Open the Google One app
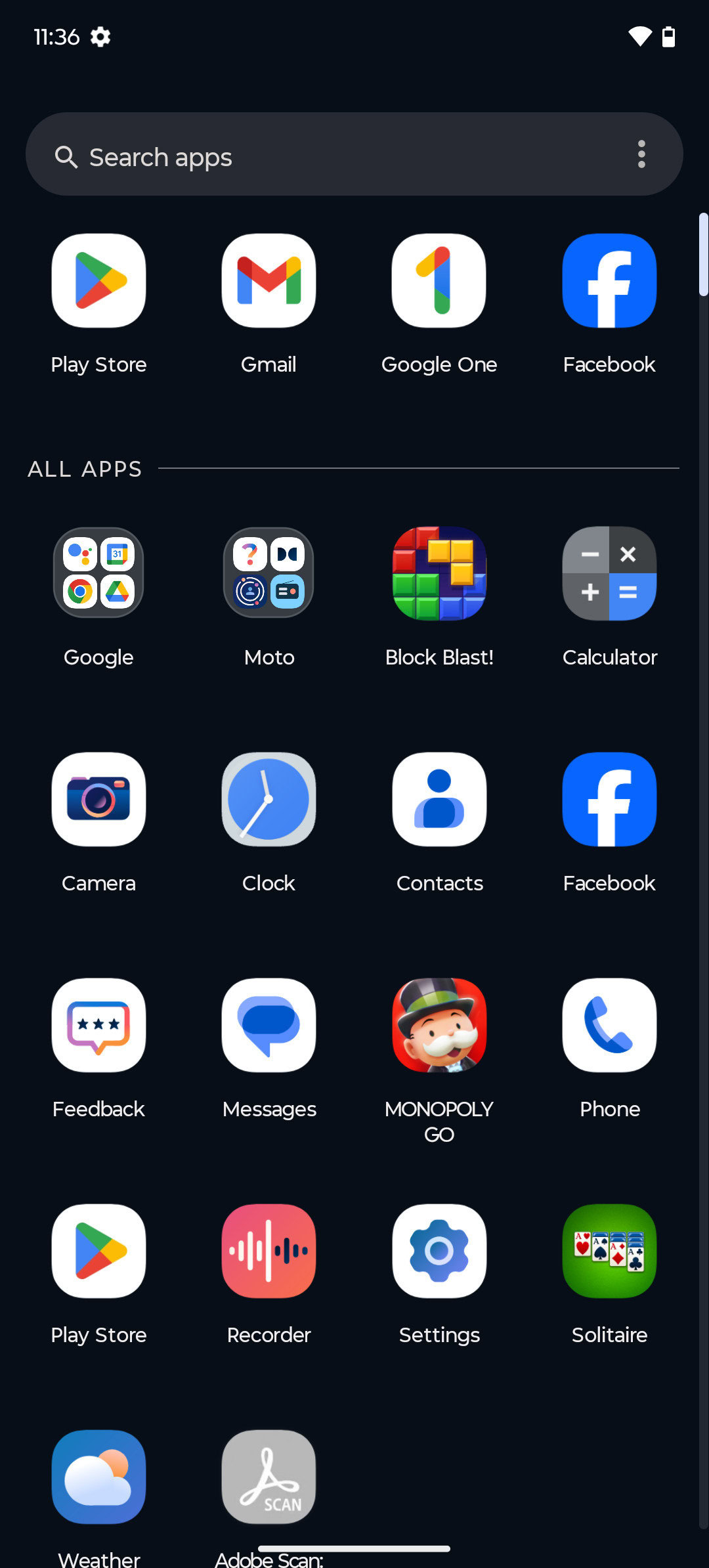Viewport: 709px width, 1568px height. (x=439, y=281)
